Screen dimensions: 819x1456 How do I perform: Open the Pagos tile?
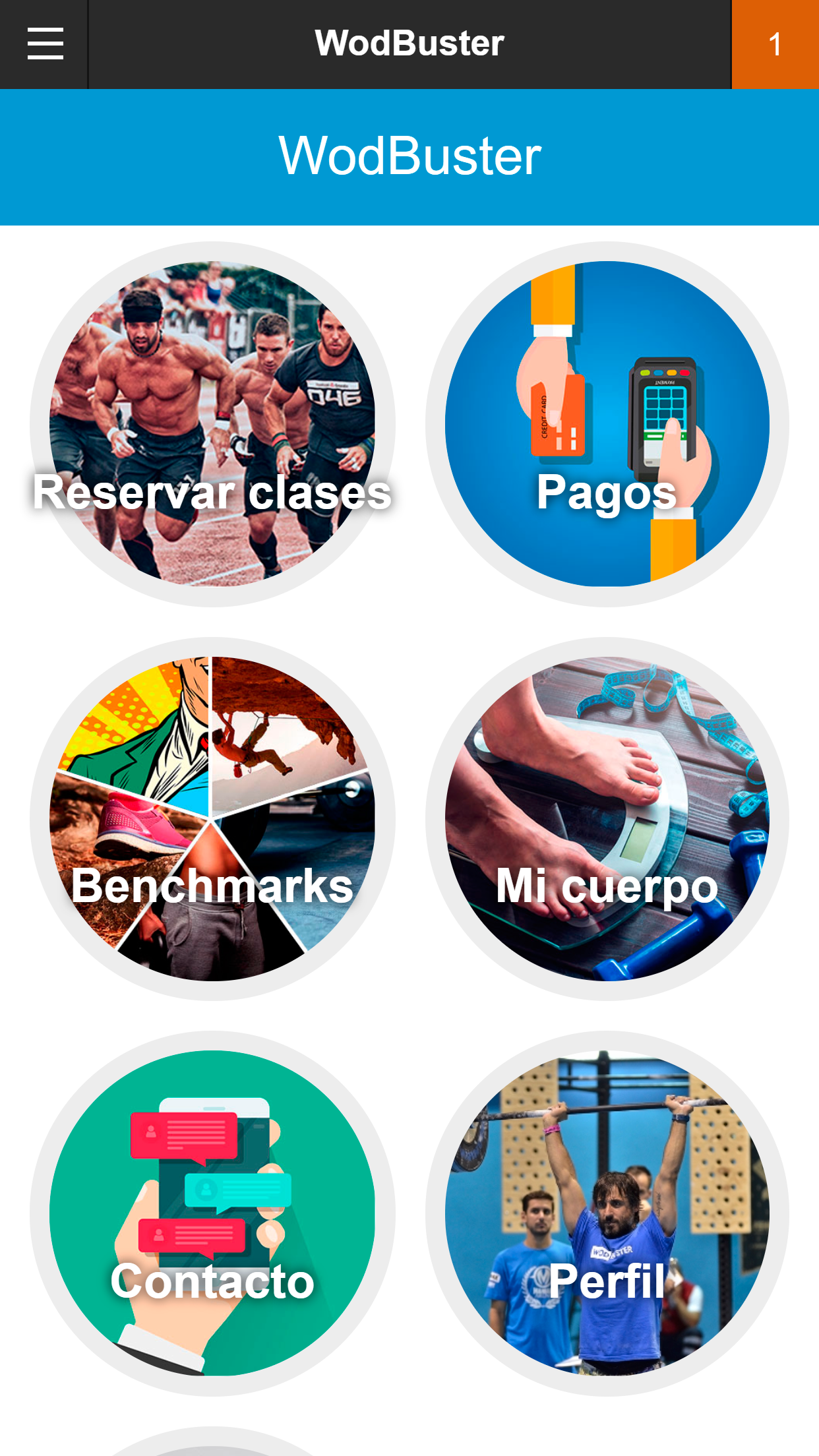pyautogui.click(x=607, y=424)
